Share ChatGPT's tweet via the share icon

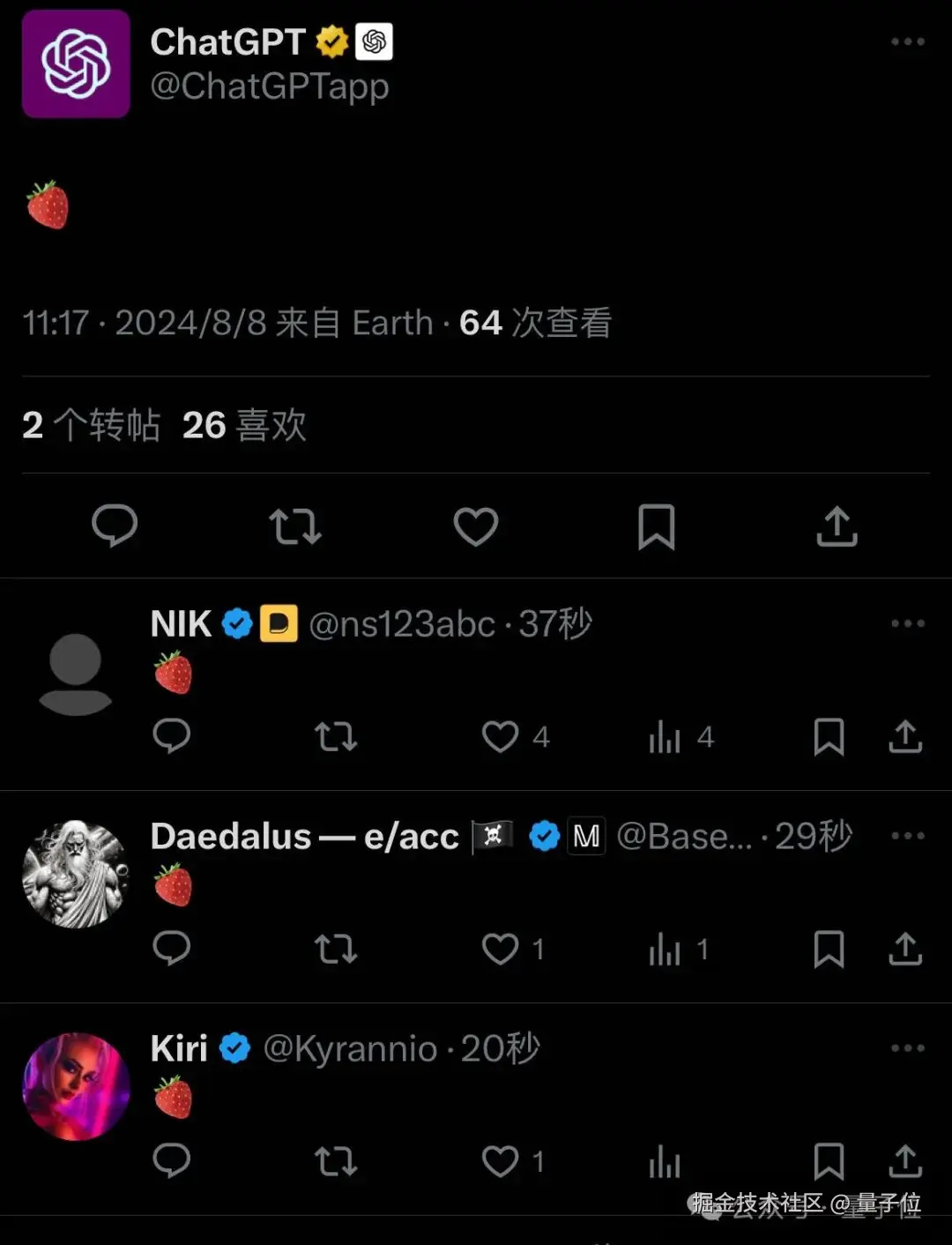point(837,527)
